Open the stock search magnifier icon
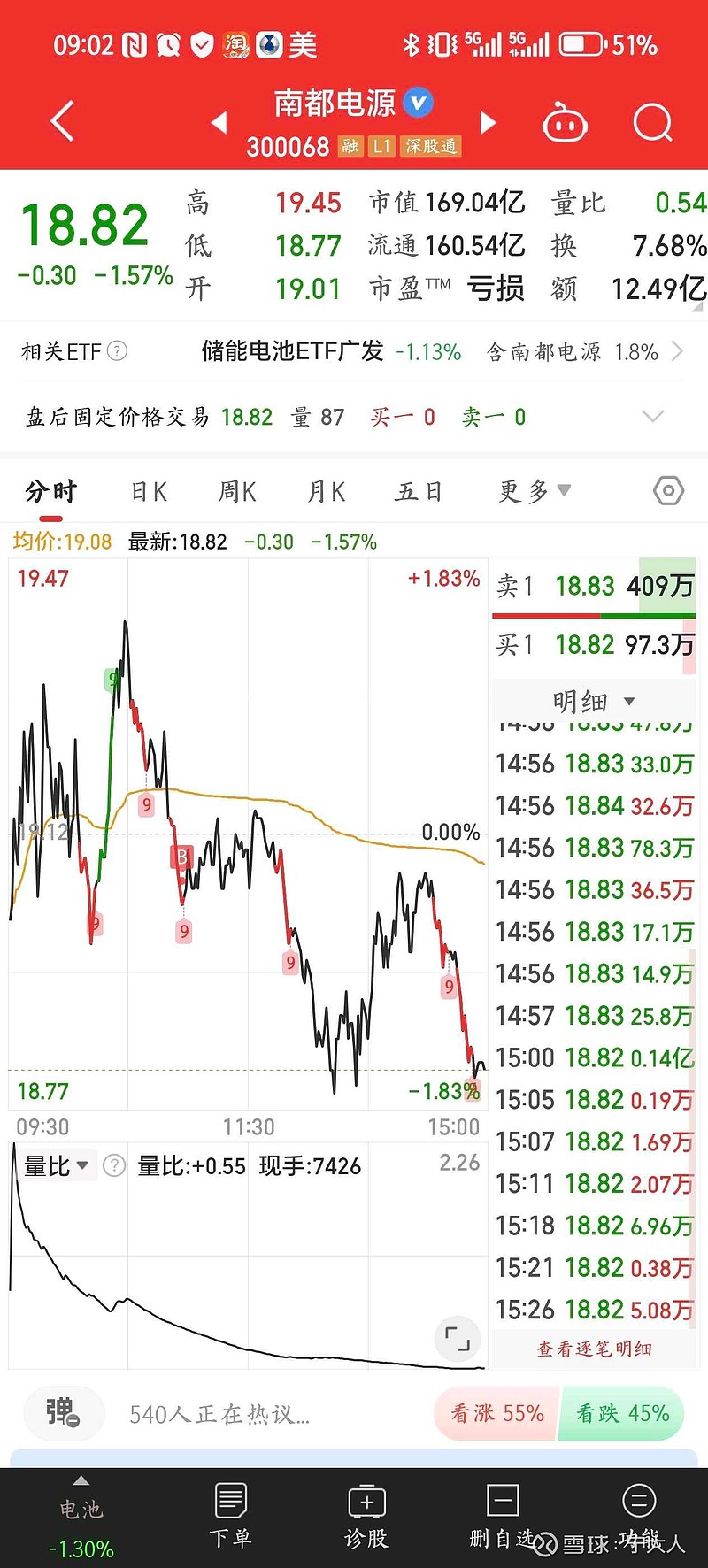Screen dimensions: 708x1568 (x=652, y=123)
